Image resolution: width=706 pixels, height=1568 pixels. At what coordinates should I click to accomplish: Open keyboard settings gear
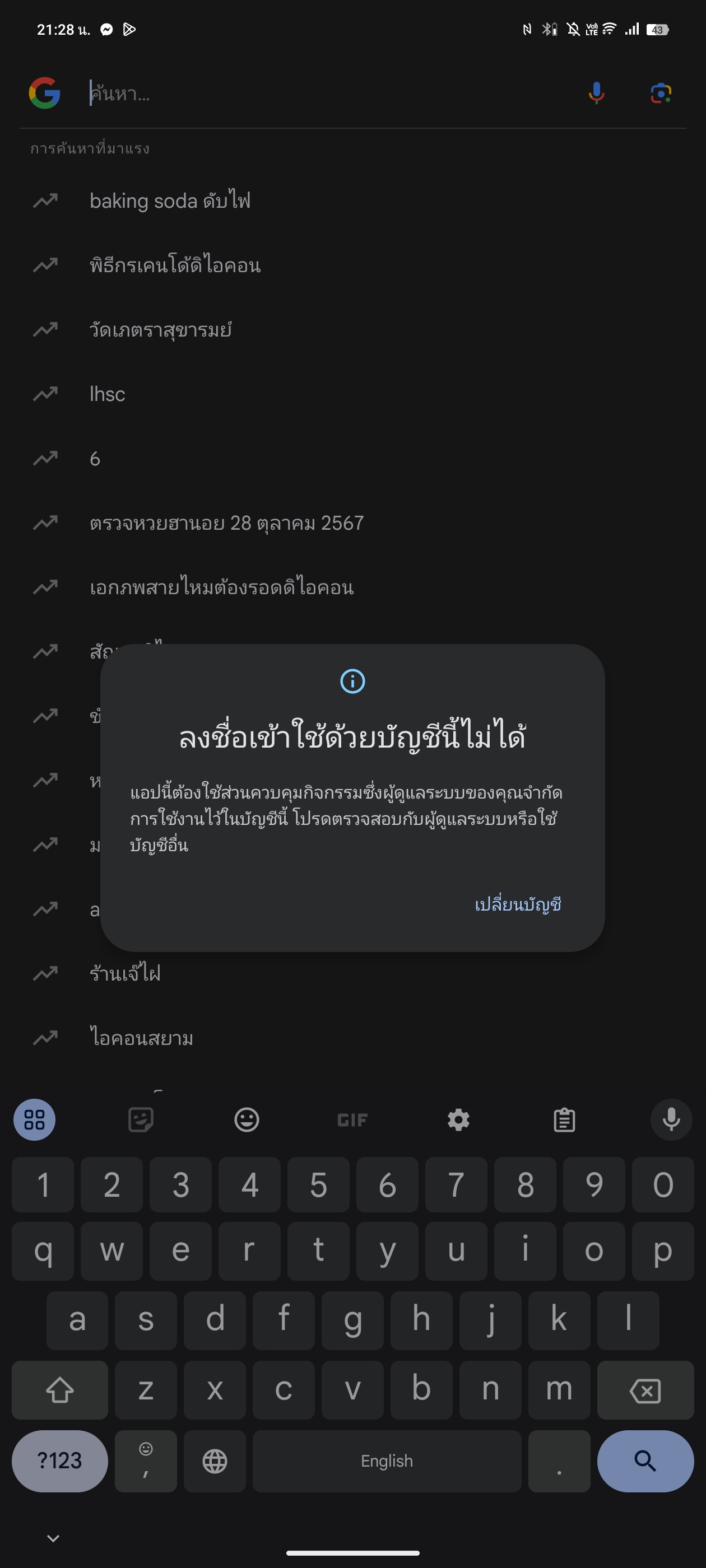[x=459, y=1119]
